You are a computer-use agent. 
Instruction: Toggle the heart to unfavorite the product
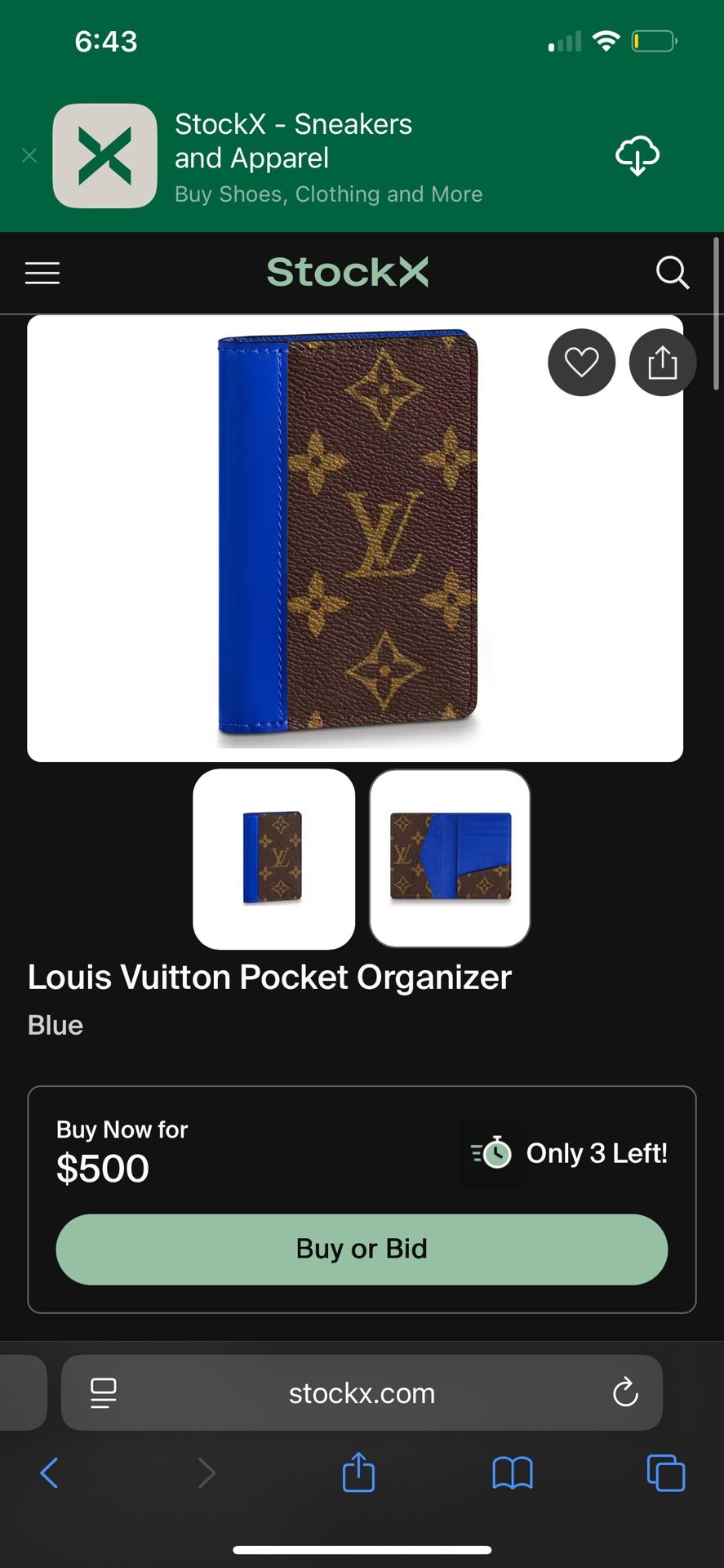pos(581,363)
